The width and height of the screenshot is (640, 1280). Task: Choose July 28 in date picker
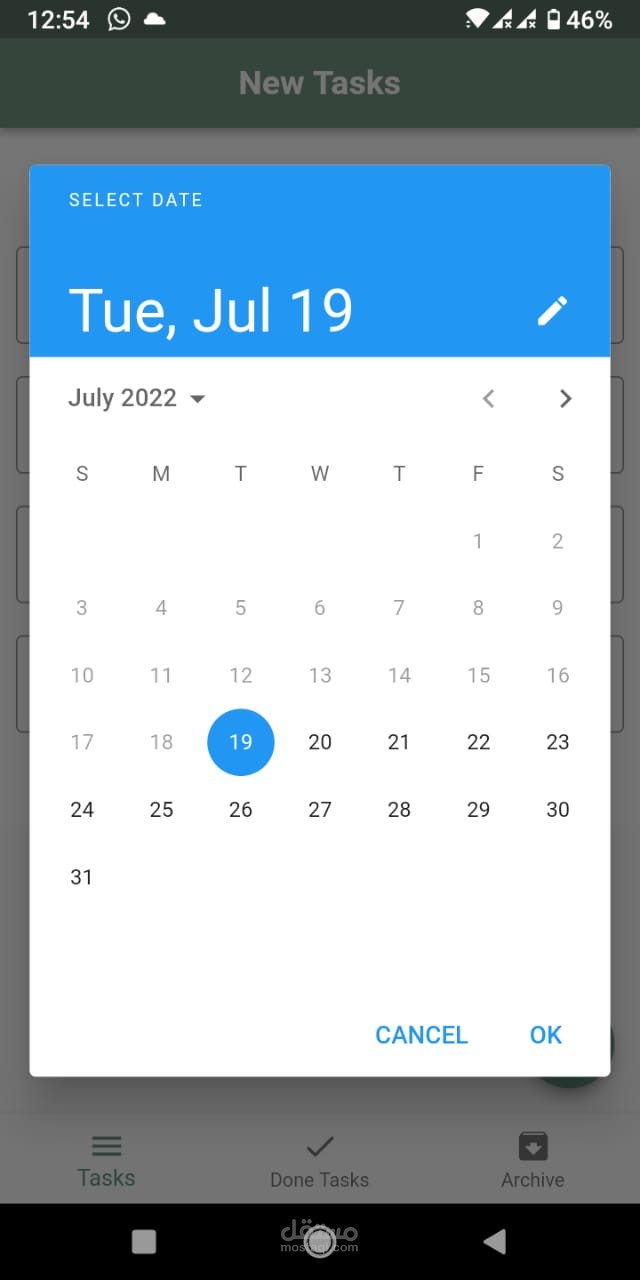point(399,809)
